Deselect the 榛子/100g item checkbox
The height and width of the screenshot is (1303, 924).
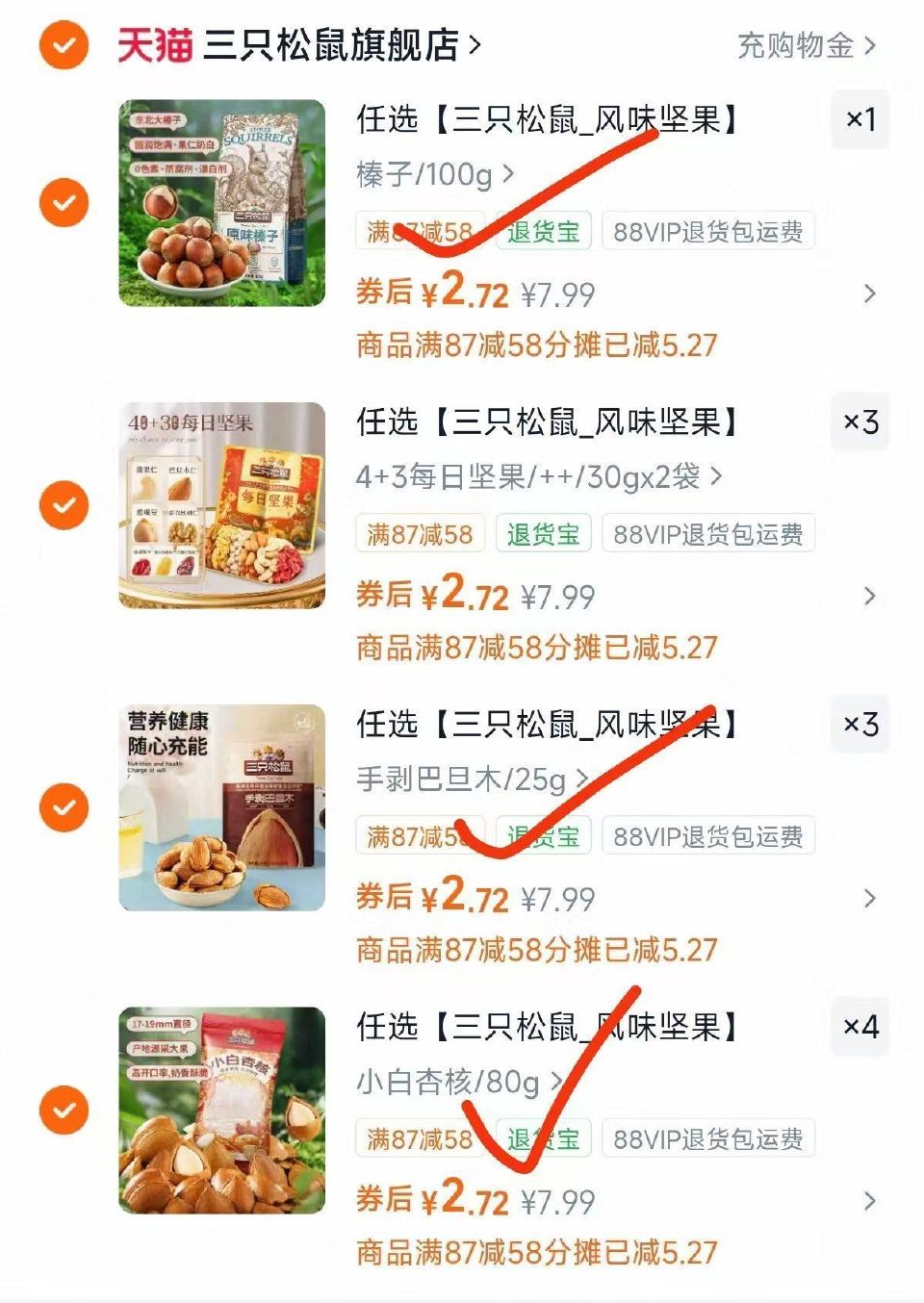pyautogui.click(x=62, y=204)
